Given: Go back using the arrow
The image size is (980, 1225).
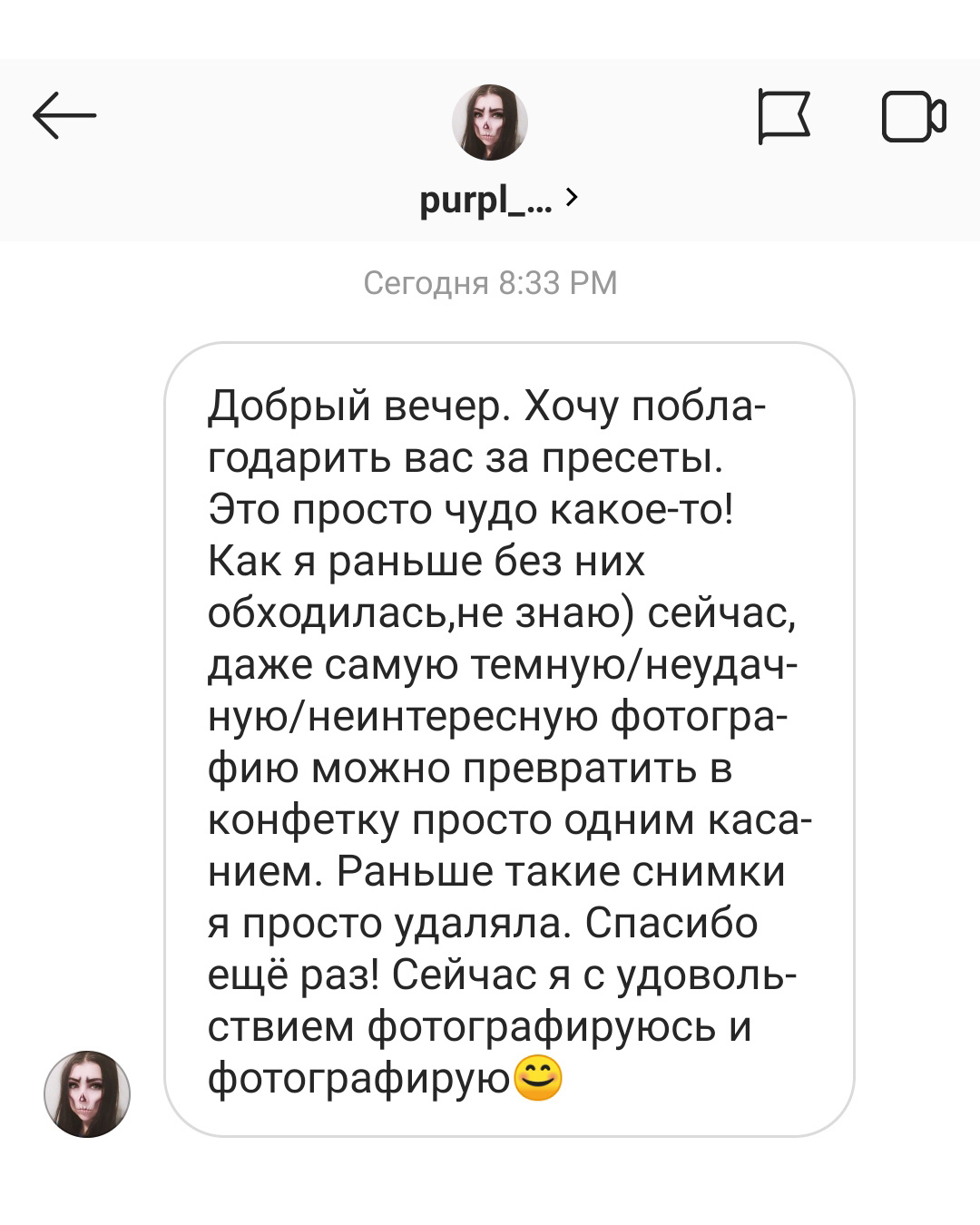Looking at the screenshot, I should (x=64, y=115).
